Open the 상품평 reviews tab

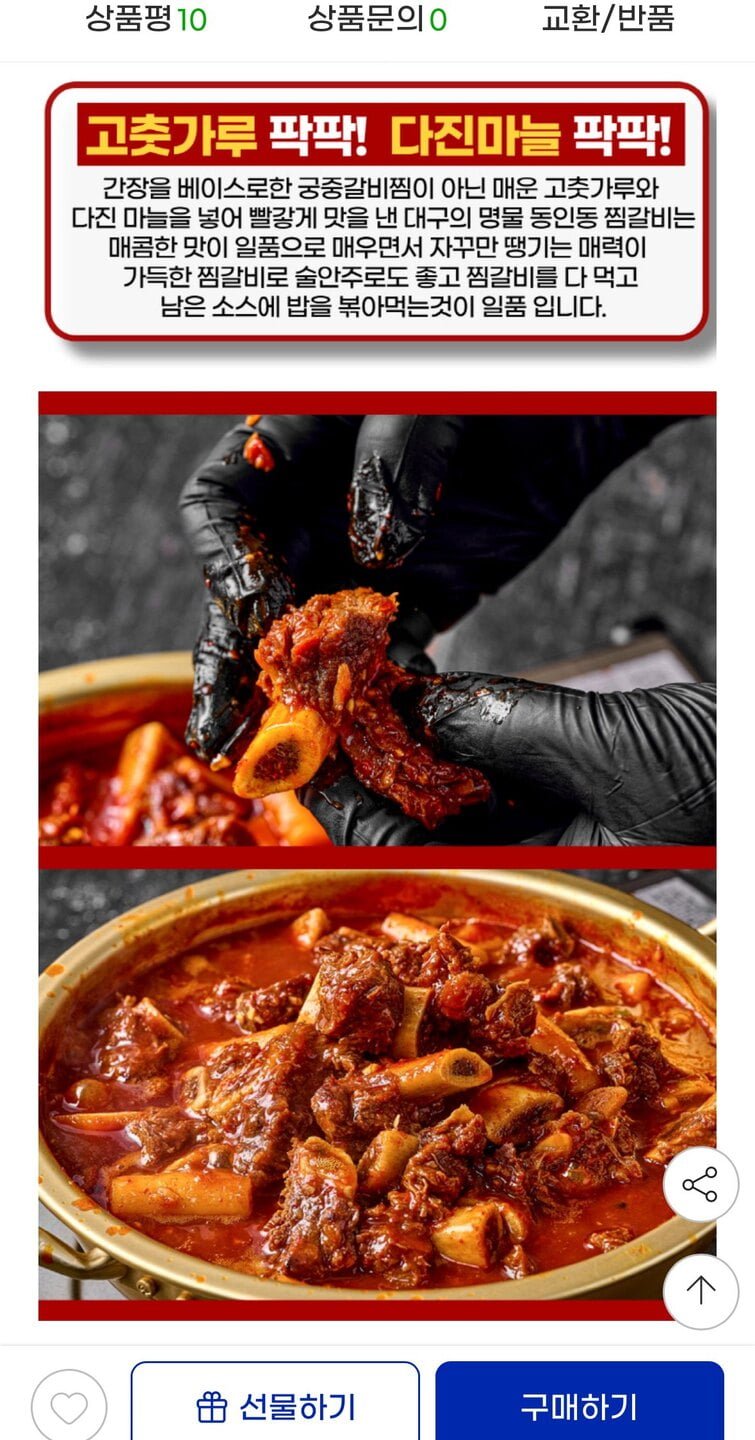click(145, 18)
